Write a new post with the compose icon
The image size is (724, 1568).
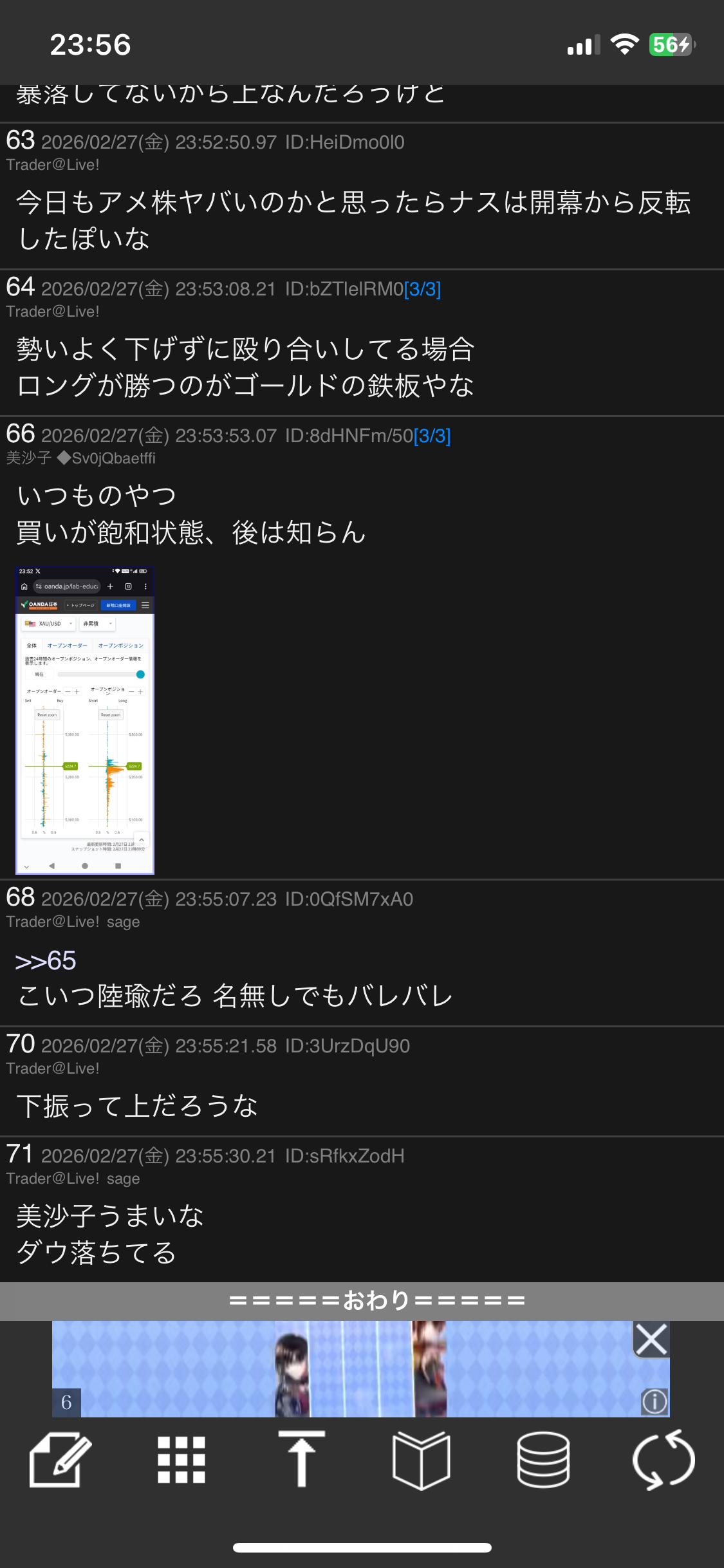click(x=60, y=1460)
